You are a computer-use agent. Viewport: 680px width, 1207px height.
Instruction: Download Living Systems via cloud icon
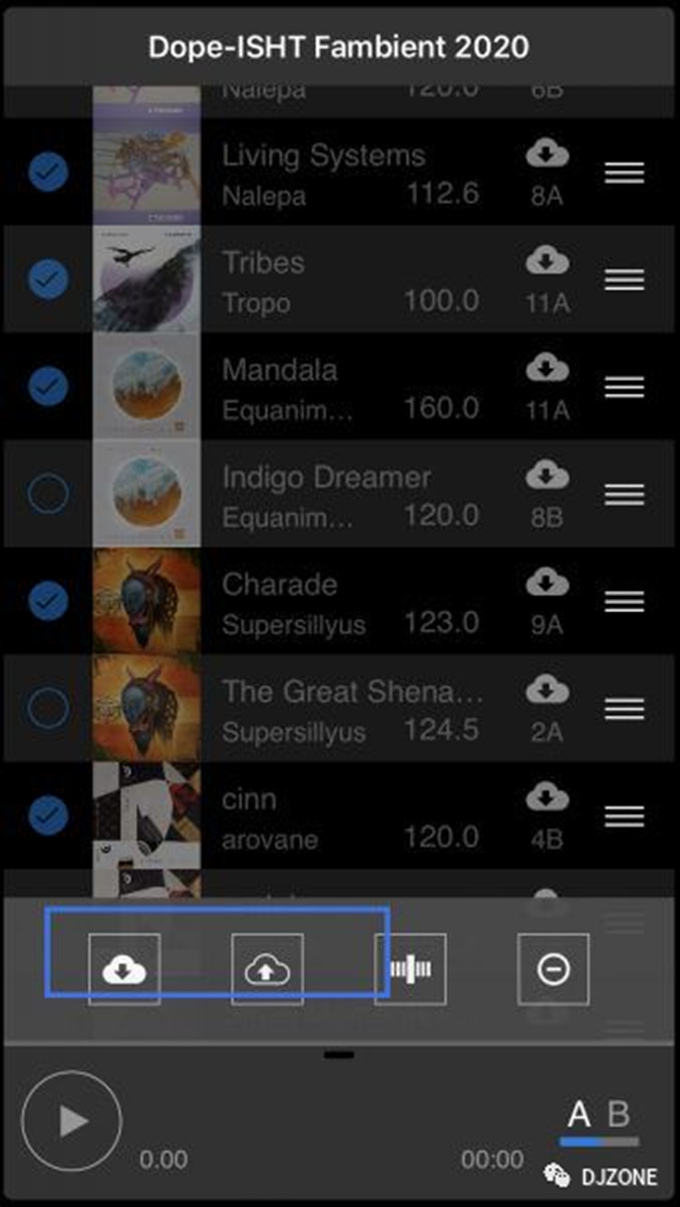coord(546,155)
